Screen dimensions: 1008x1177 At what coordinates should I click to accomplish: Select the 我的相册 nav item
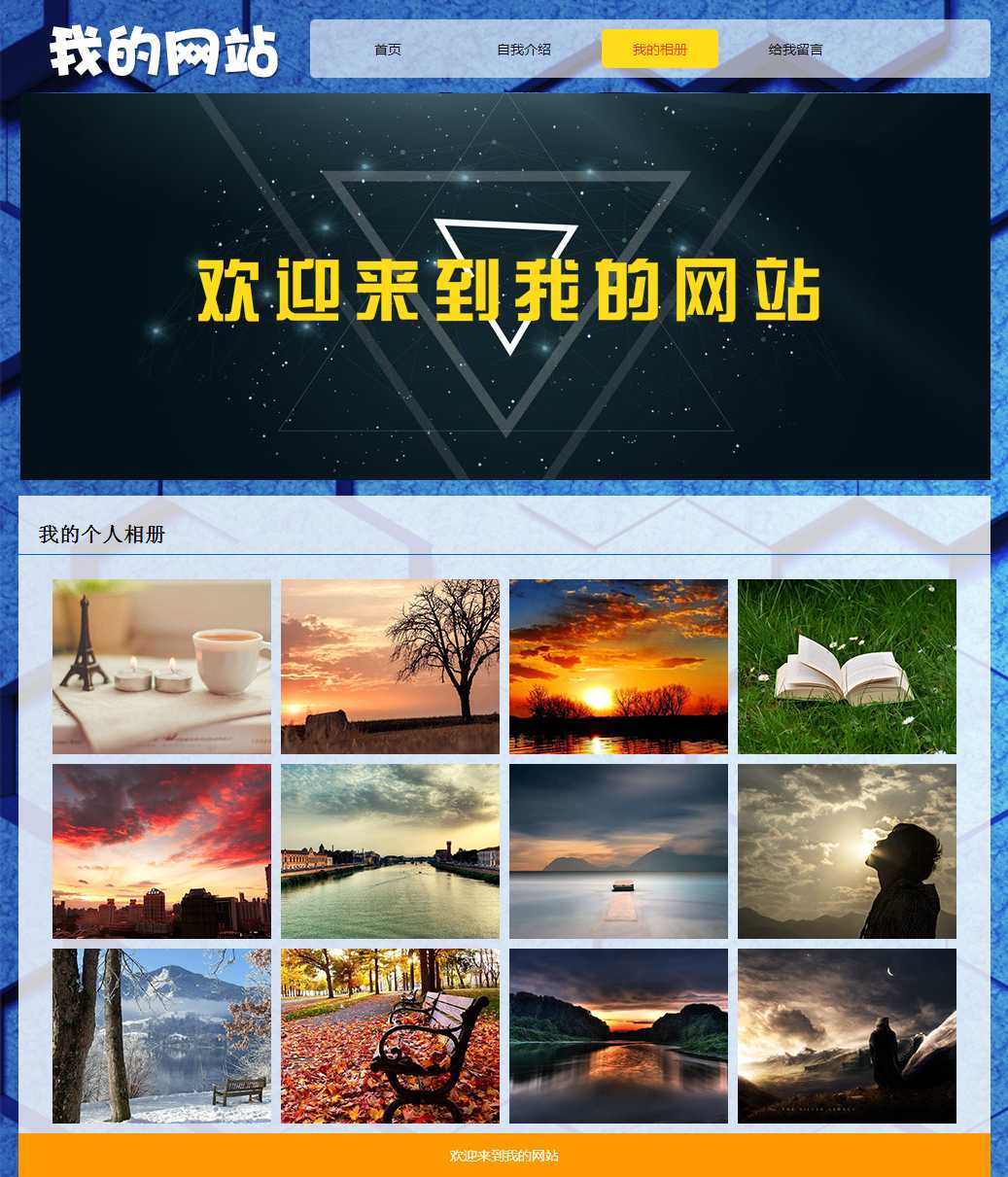pyautogui.click(x=660, y=50)
